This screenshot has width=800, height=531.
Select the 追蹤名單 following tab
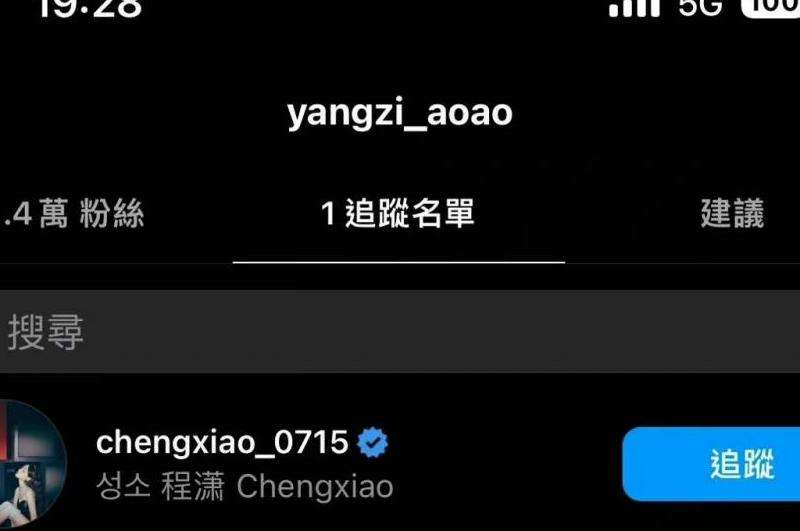[x=398, y=214]
